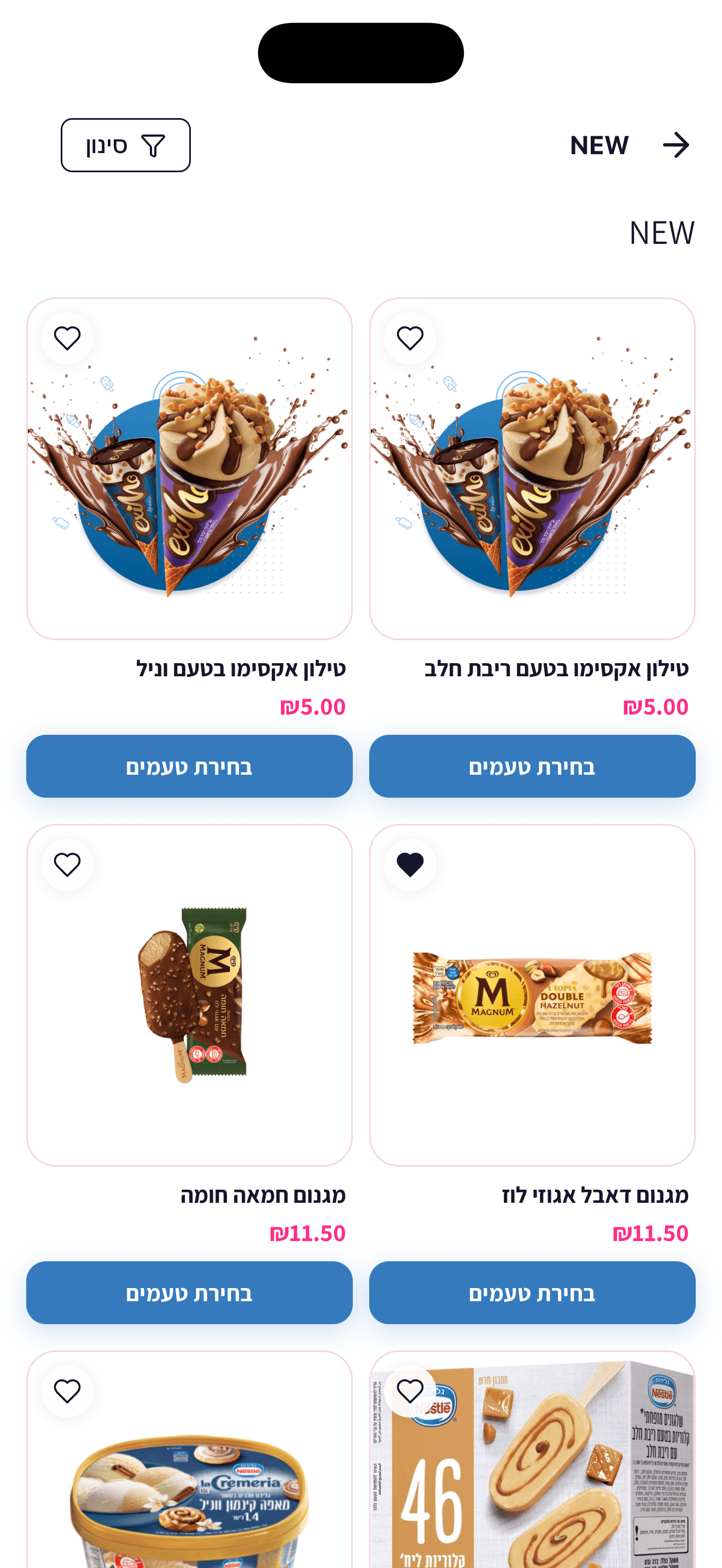Open filters via the funnel icon in סינון button
The width and height of the screenshot is (722, 1568).
coord(152,145)
